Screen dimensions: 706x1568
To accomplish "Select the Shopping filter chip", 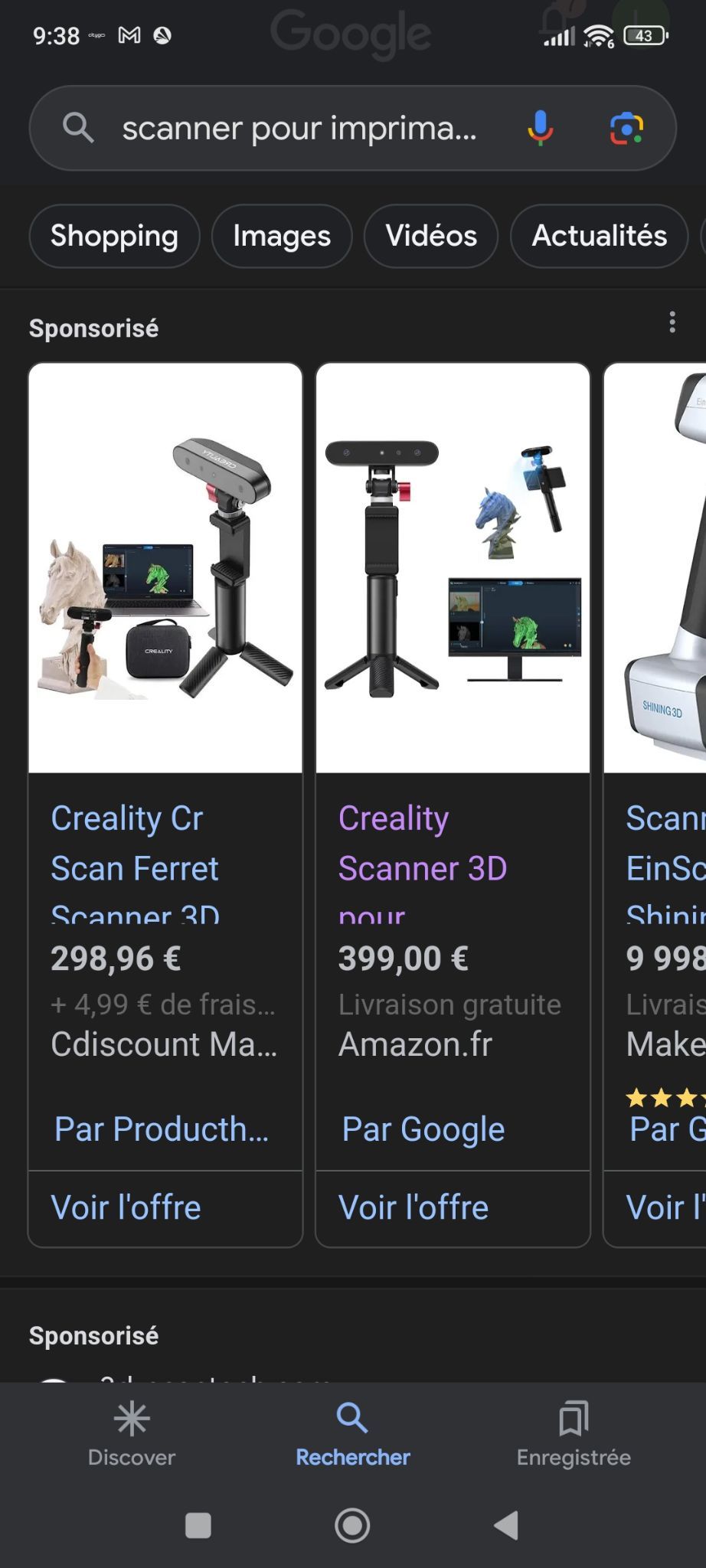I will click(x=114, y=236).
